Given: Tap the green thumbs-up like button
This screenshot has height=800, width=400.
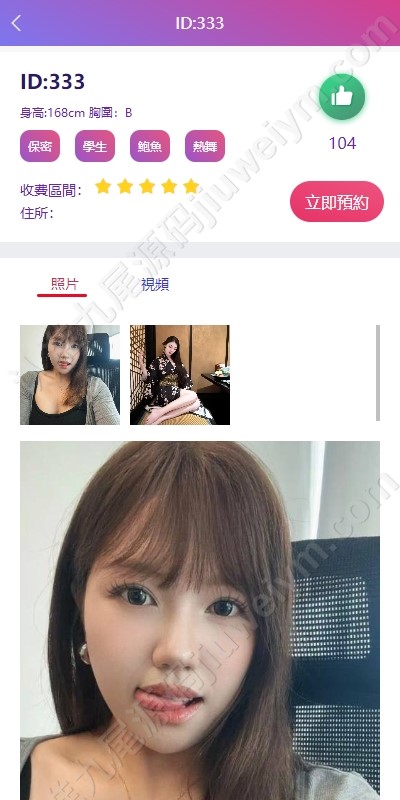Looking at the screenshot, I should (342, 96).
